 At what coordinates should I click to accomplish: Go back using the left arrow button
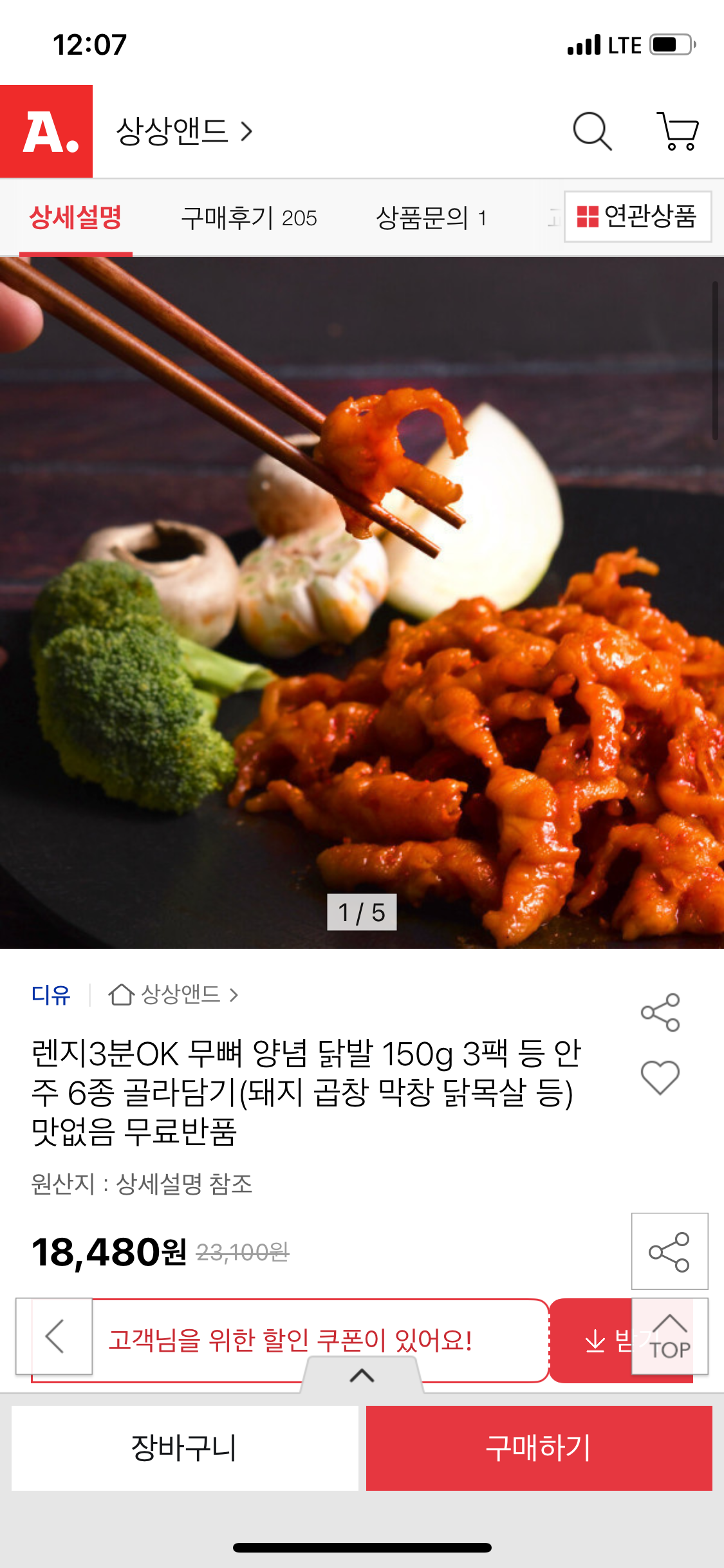54,1336
